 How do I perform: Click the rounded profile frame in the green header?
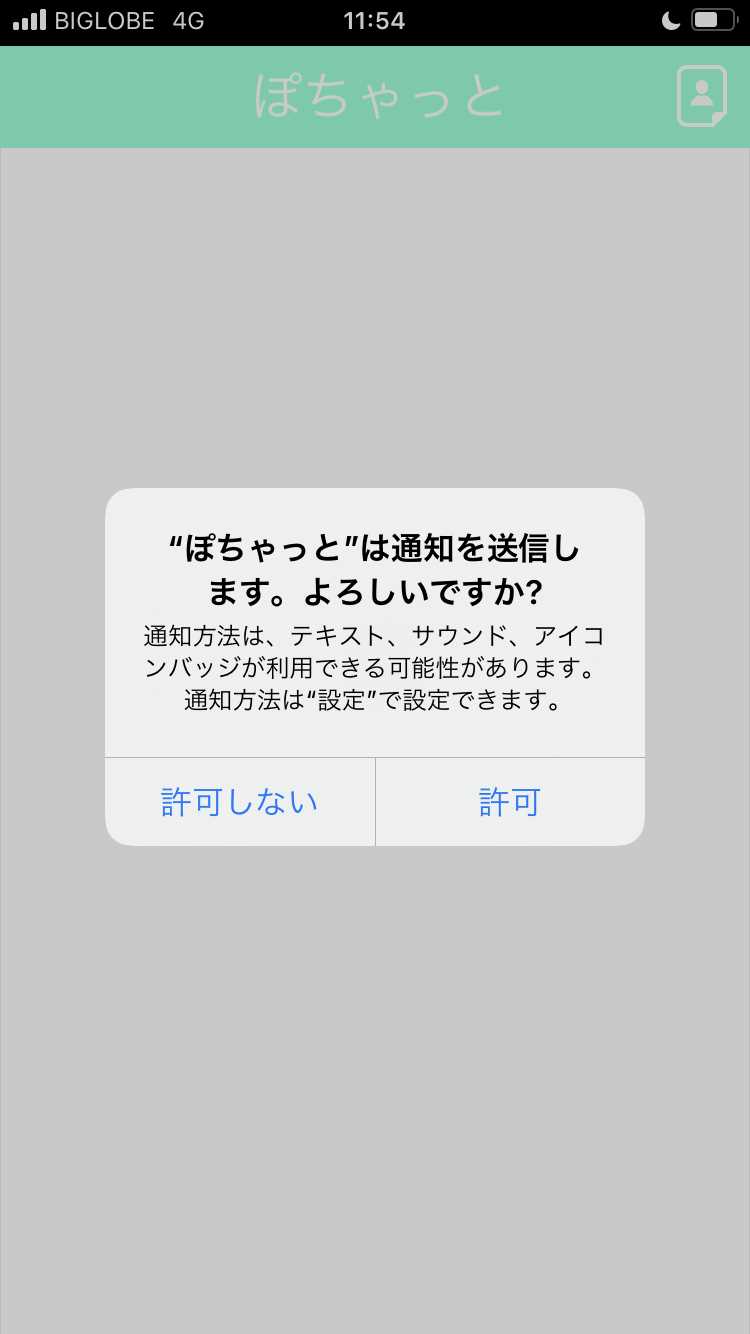[x=701, y=96]
